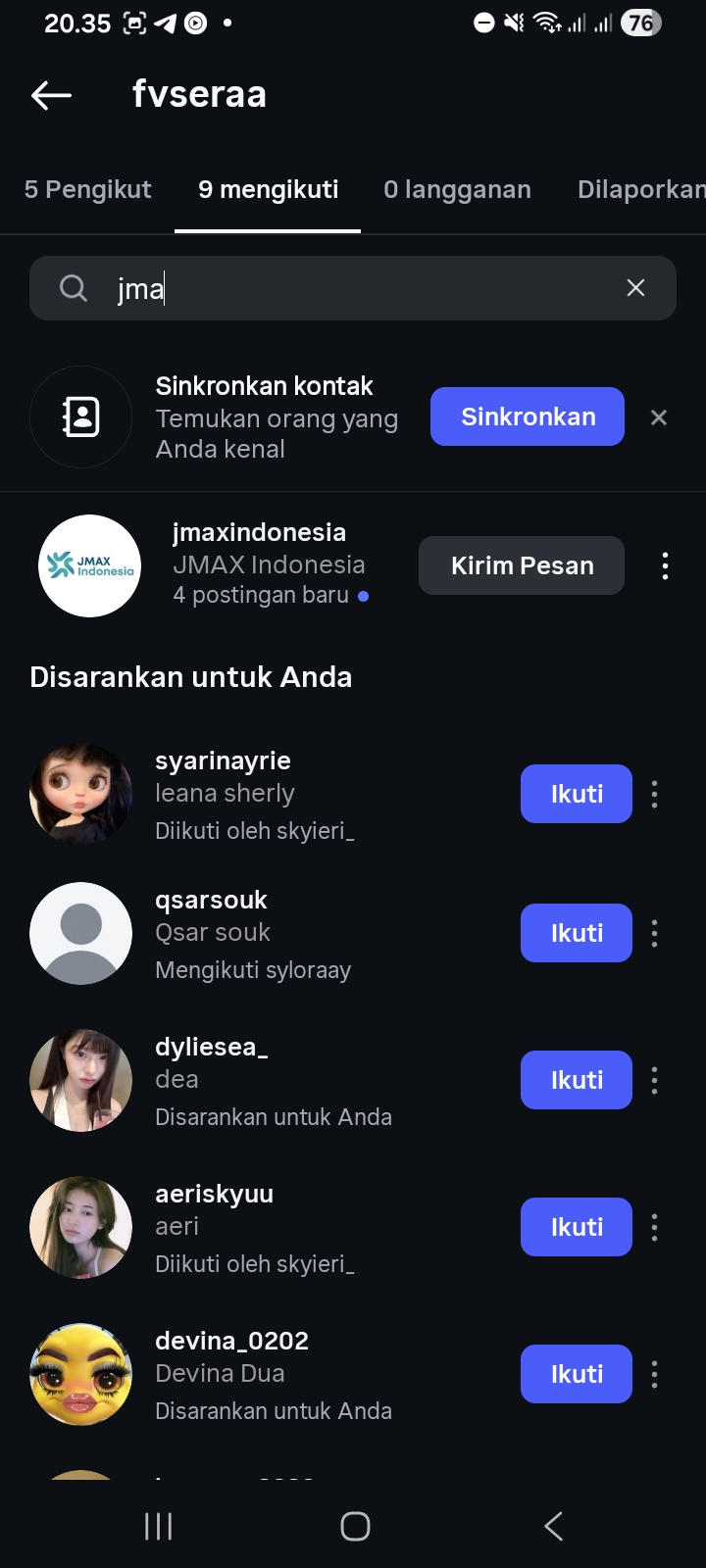Image resolution: width=706 pixels, height=1568 pixels.
Task: Go back using the top arrow
Action: coord(52,95)
